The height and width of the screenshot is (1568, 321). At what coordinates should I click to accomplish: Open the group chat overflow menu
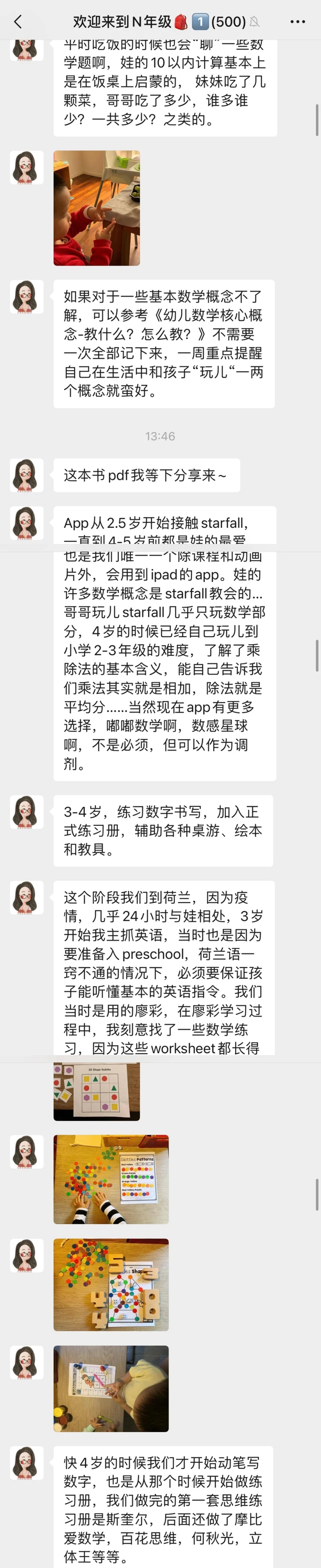tap(297, 22)
